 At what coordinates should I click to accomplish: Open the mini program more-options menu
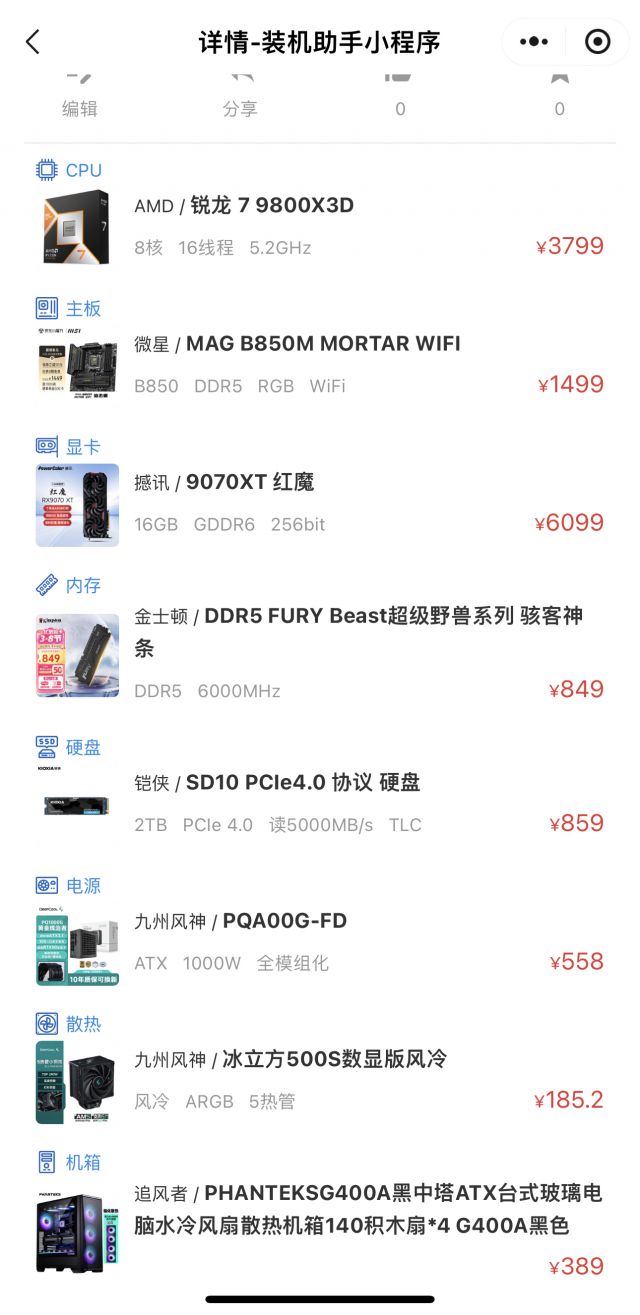point(535,42)
